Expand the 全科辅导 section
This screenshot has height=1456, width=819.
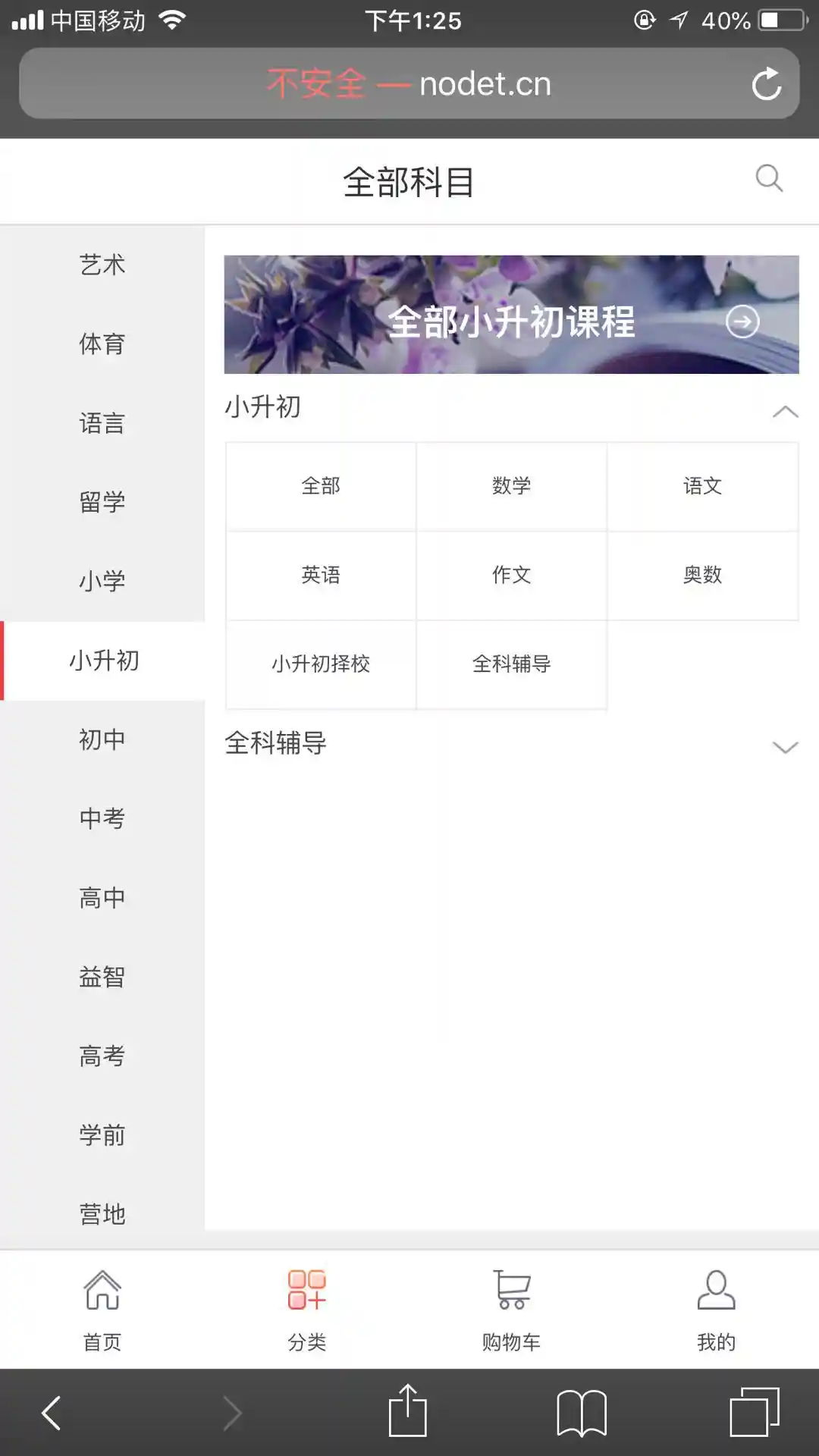click(x=785, y=747)
